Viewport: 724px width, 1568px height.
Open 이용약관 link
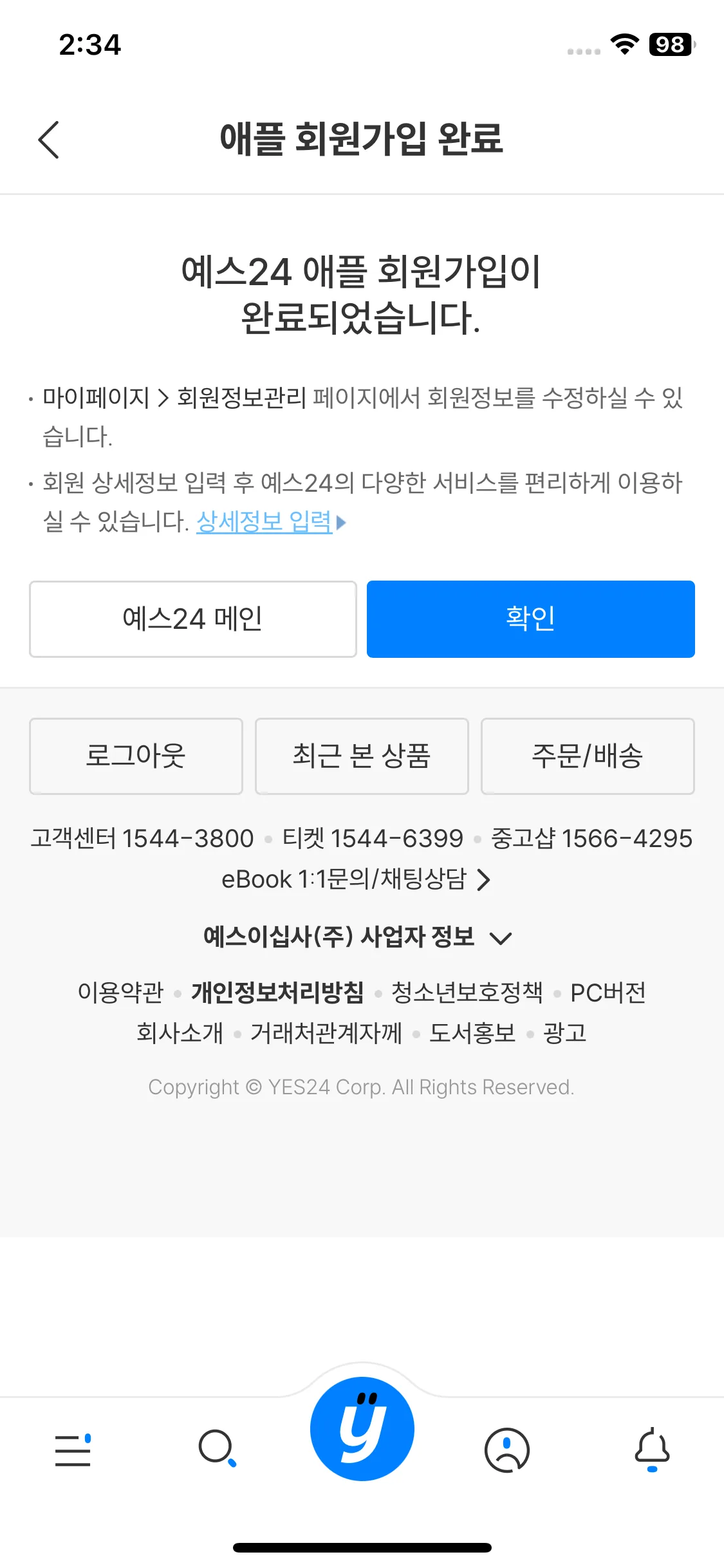pyautogui.click(x=120, y=993)
